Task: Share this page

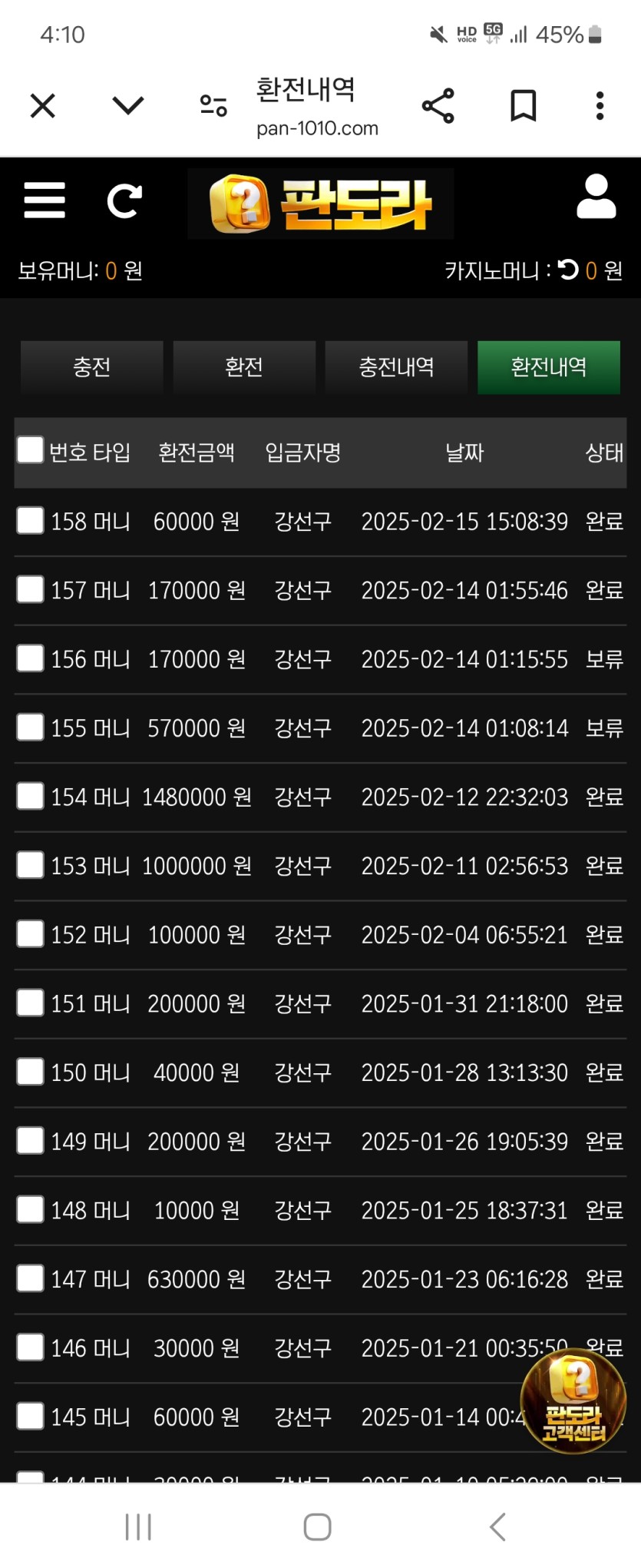Action: point(438,105)
